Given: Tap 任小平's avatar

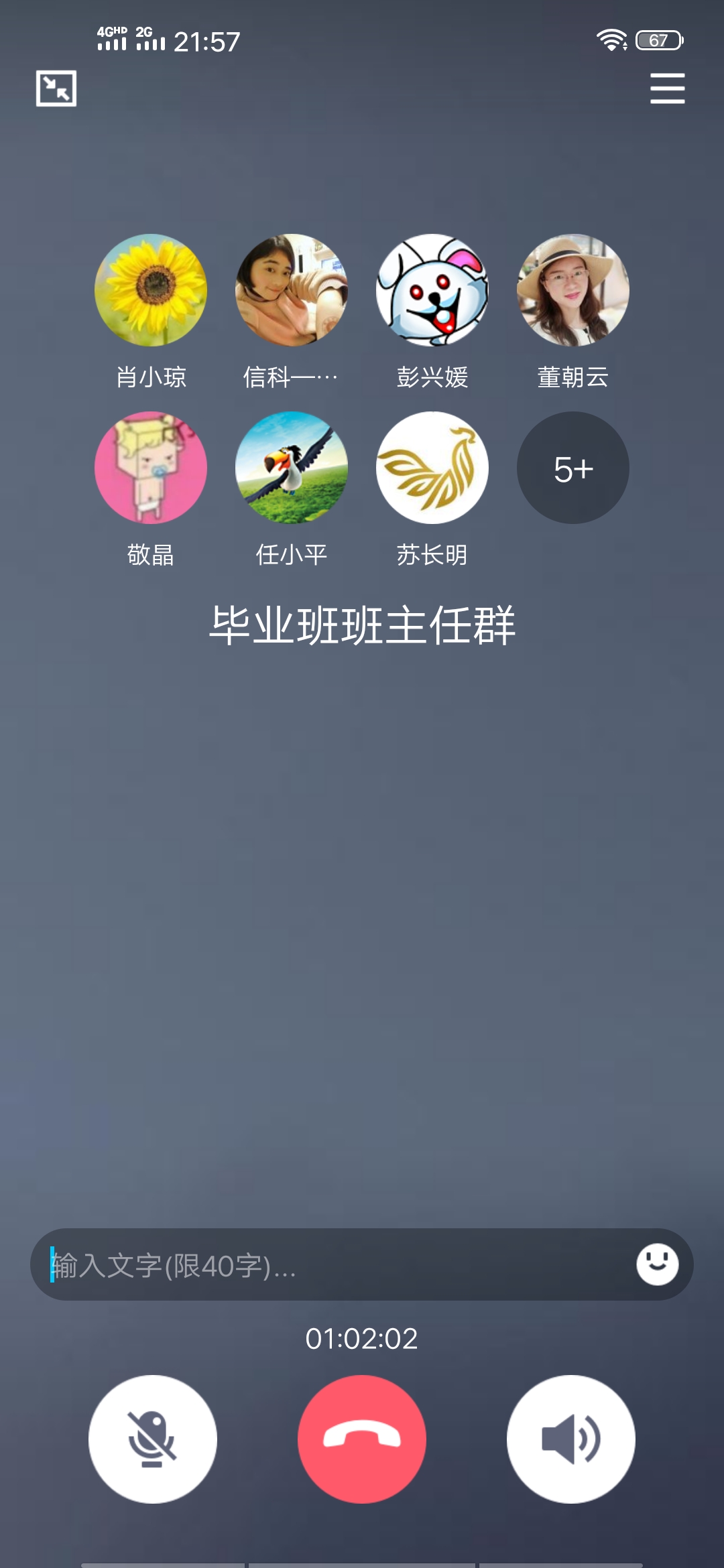Looking at the screenshot, I should 292,468.
